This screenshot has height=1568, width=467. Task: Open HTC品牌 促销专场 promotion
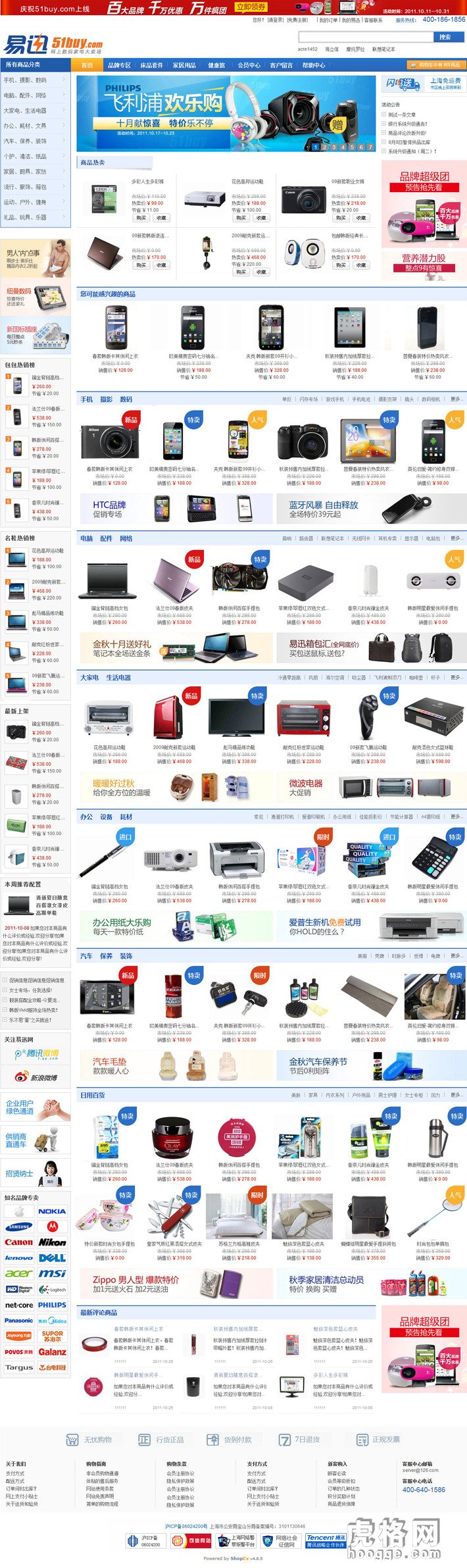(x=176, y=509)
